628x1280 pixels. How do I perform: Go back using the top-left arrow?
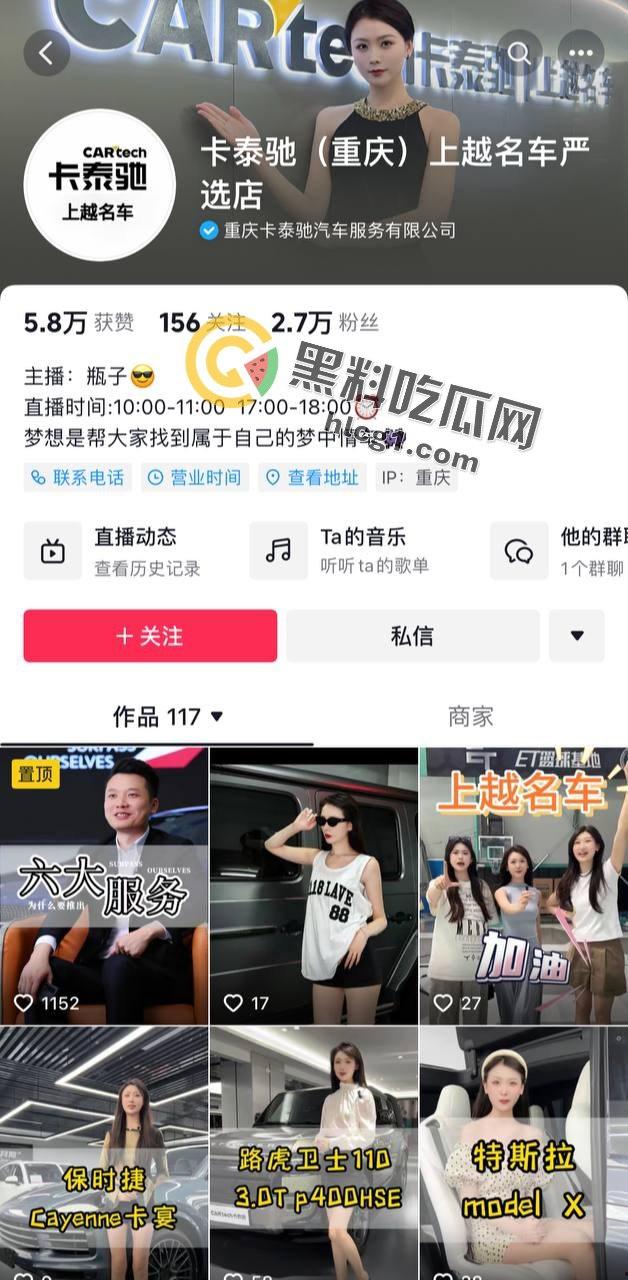(x=47, y=53)
